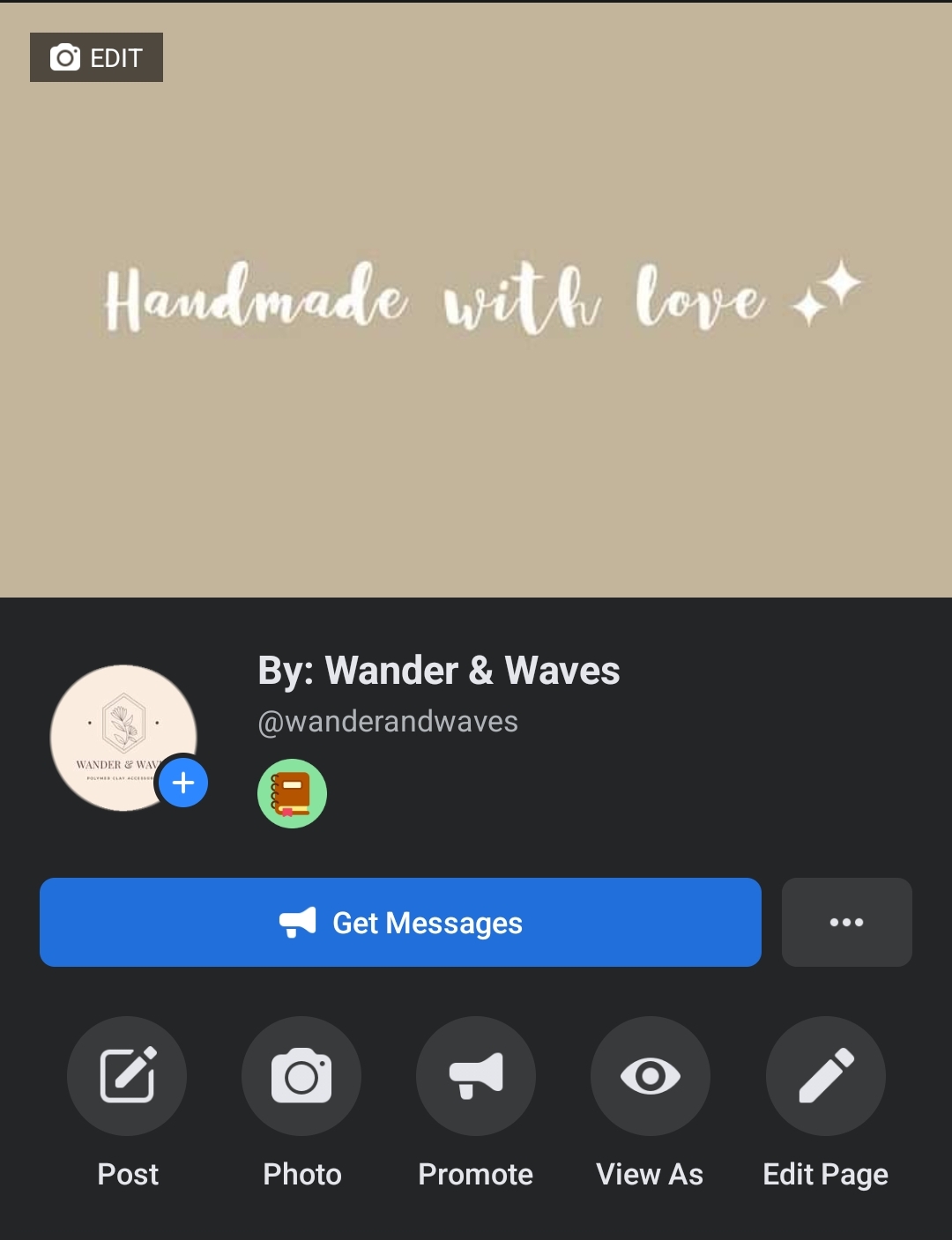Add a profile picture via plus icon

tap(183, 783)
